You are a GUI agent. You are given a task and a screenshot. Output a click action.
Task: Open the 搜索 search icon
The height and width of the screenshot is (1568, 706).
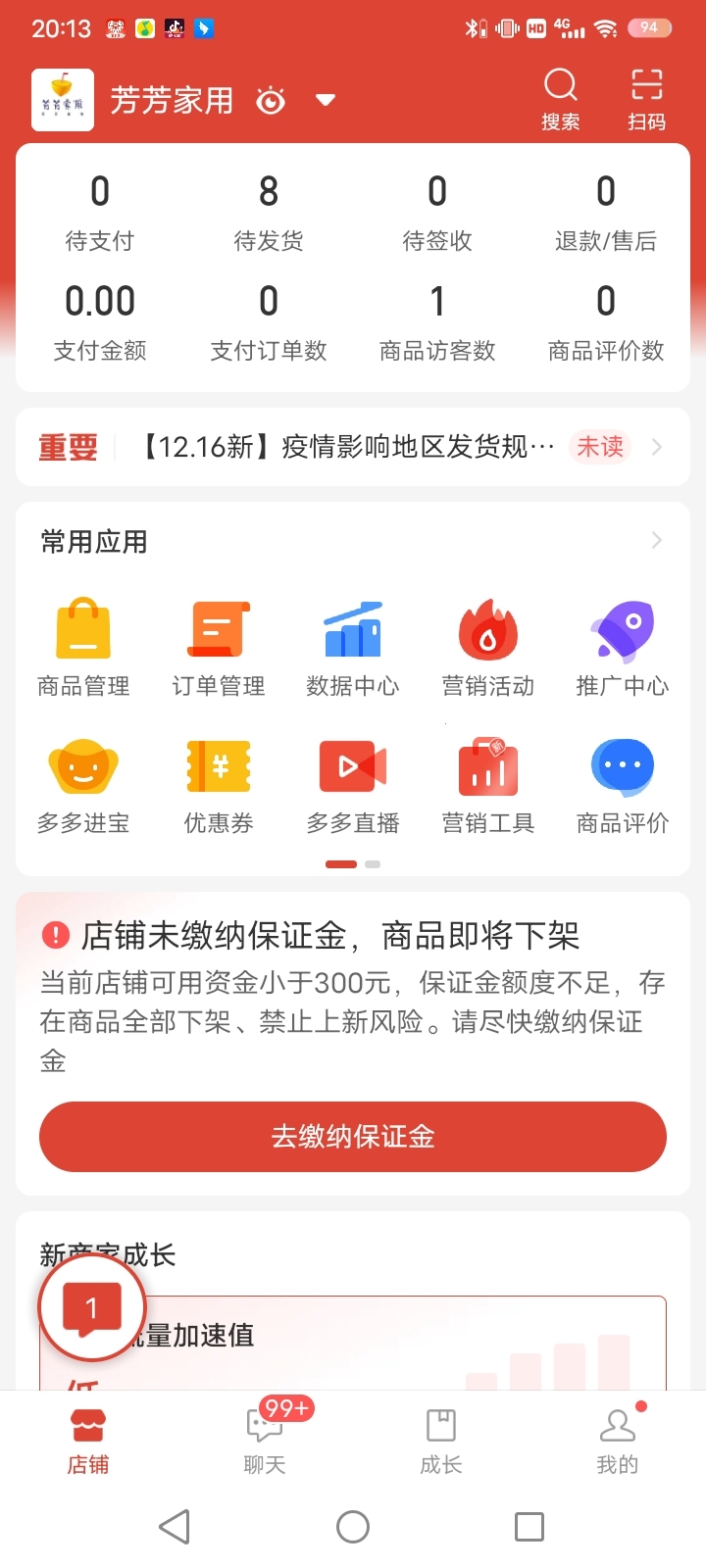tap(560, 98)
